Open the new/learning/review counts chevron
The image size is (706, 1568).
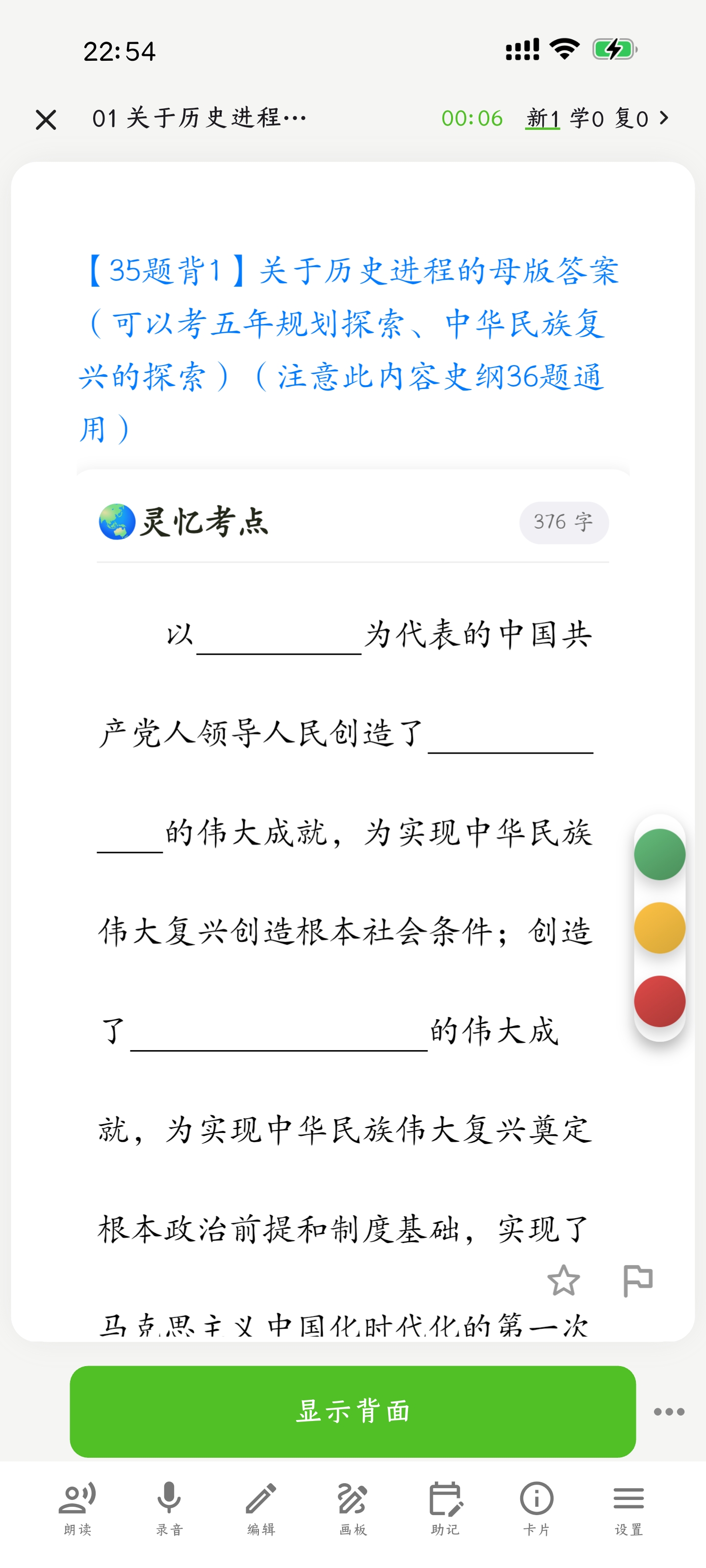coord(665,118)
